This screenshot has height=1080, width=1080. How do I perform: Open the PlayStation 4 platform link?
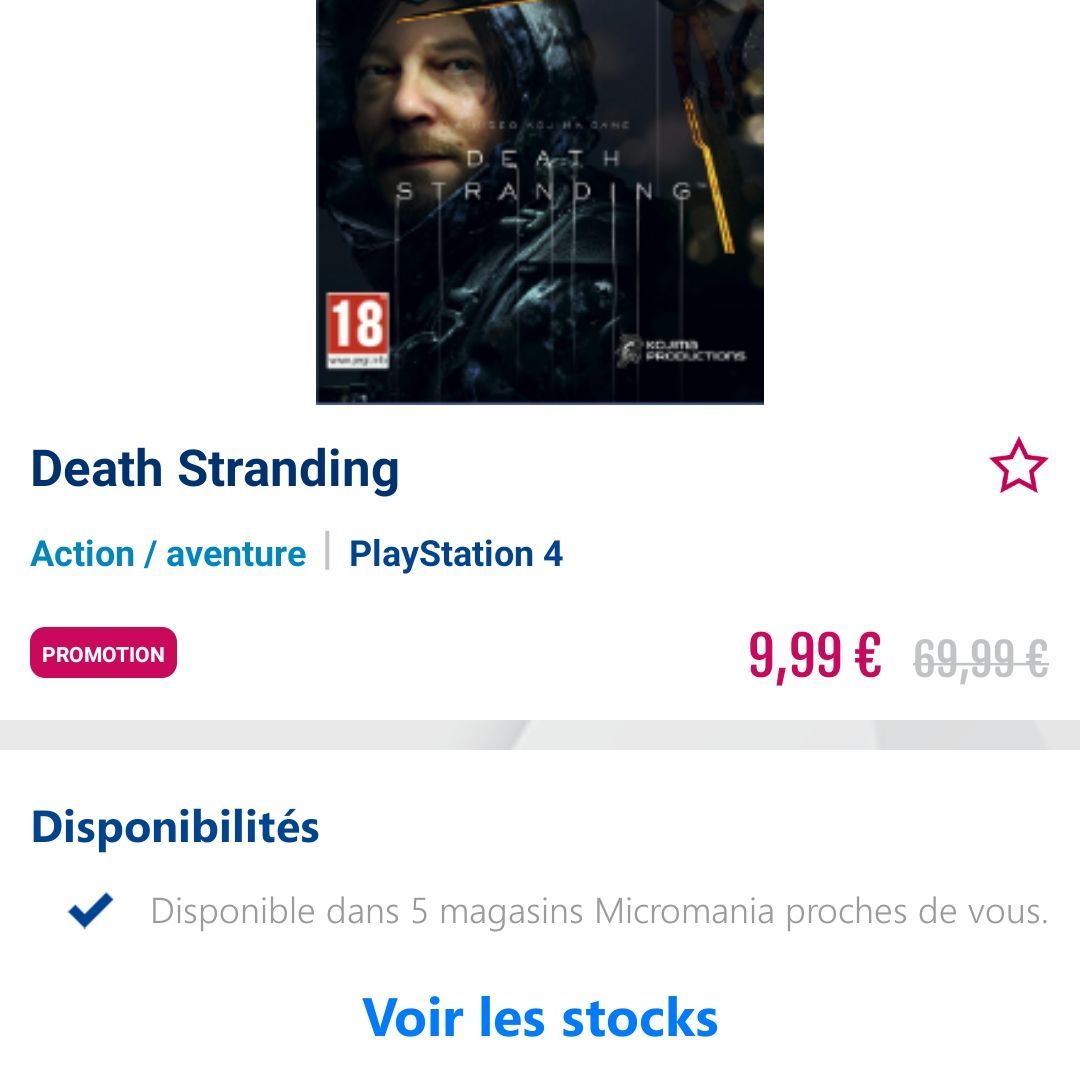[456, 553]
